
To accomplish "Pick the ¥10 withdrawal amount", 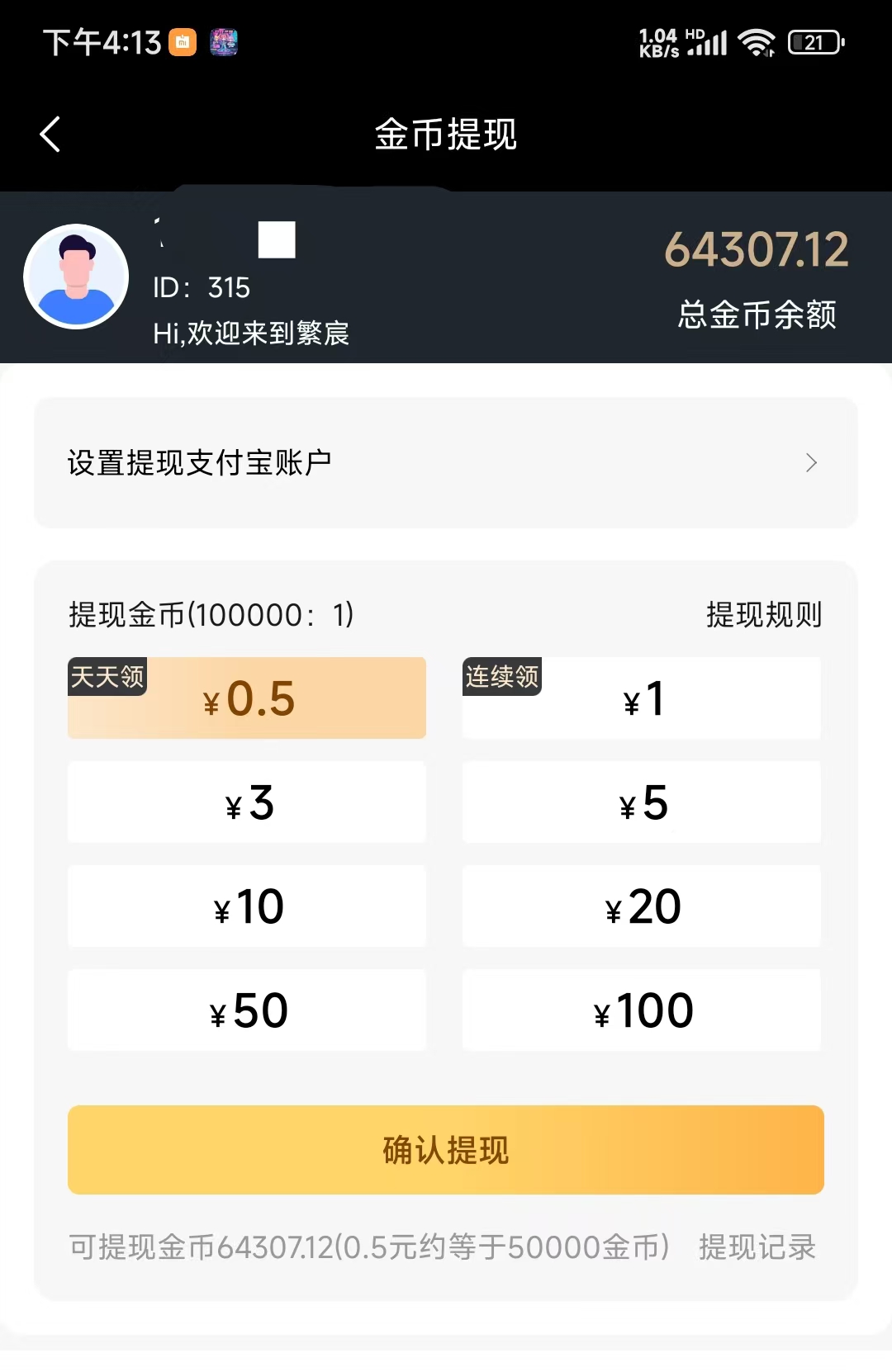I will coord(247,906).
